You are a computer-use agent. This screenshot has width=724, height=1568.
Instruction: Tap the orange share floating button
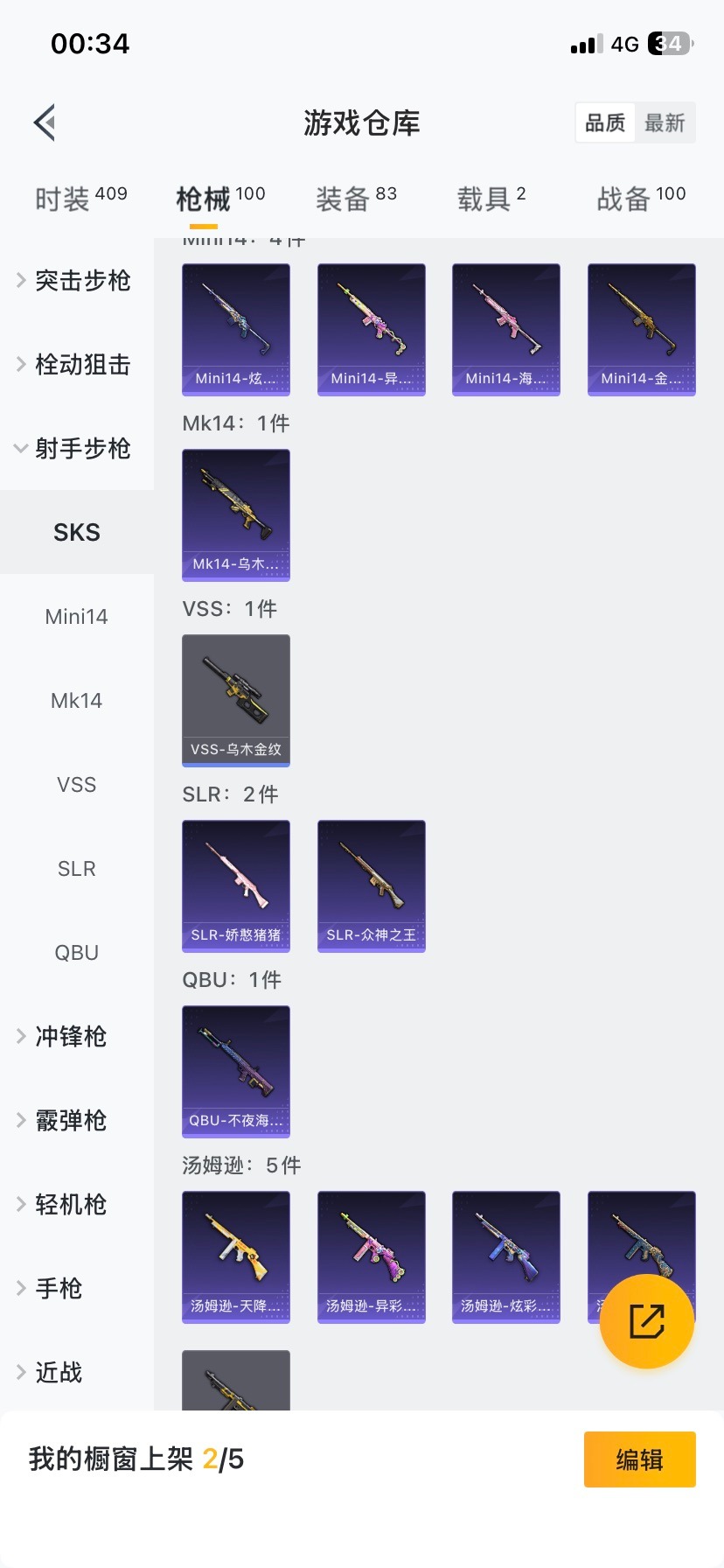647,1321
